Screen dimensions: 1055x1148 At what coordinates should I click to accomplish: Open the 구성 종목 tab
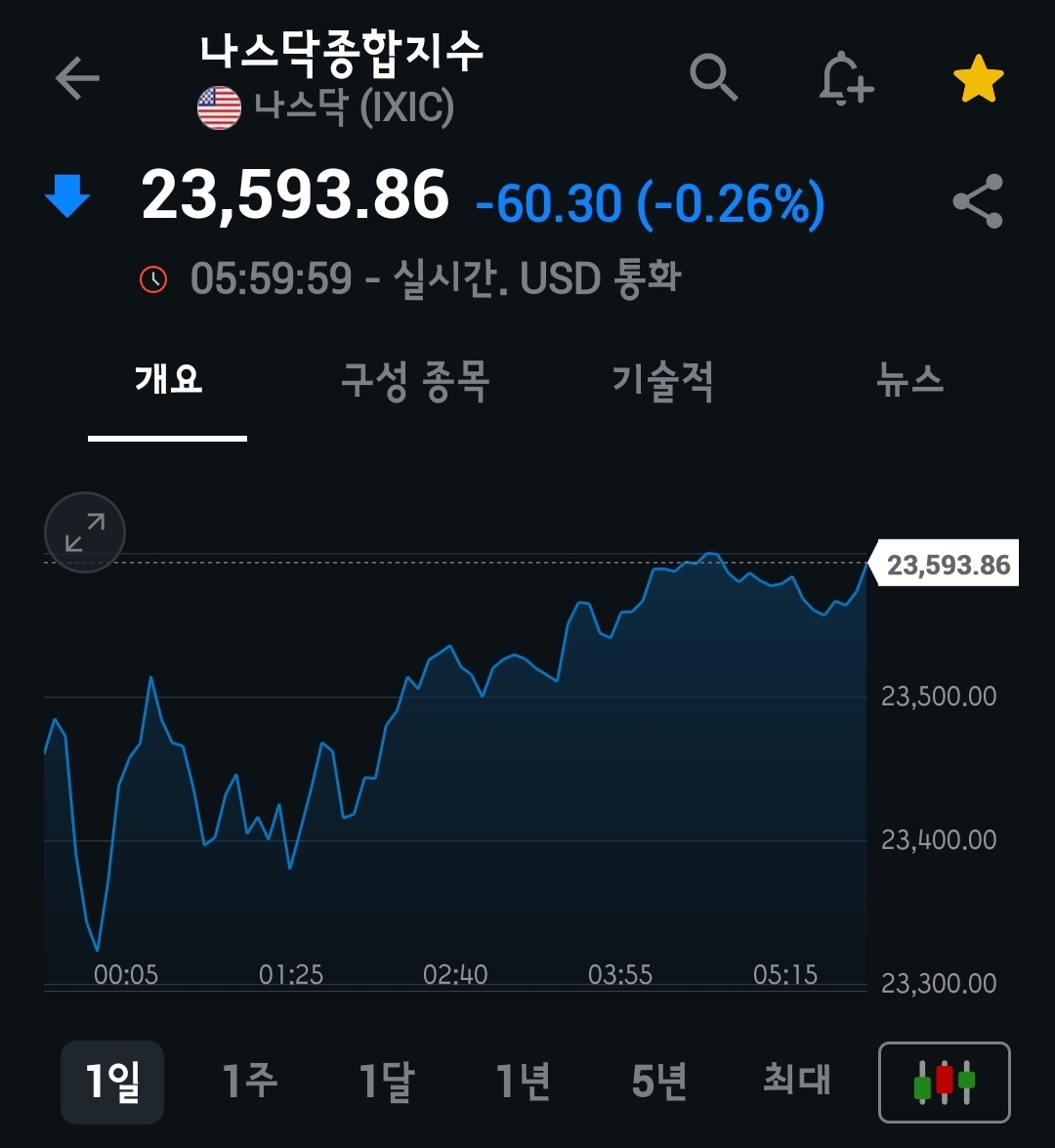[x=415, y=379]
